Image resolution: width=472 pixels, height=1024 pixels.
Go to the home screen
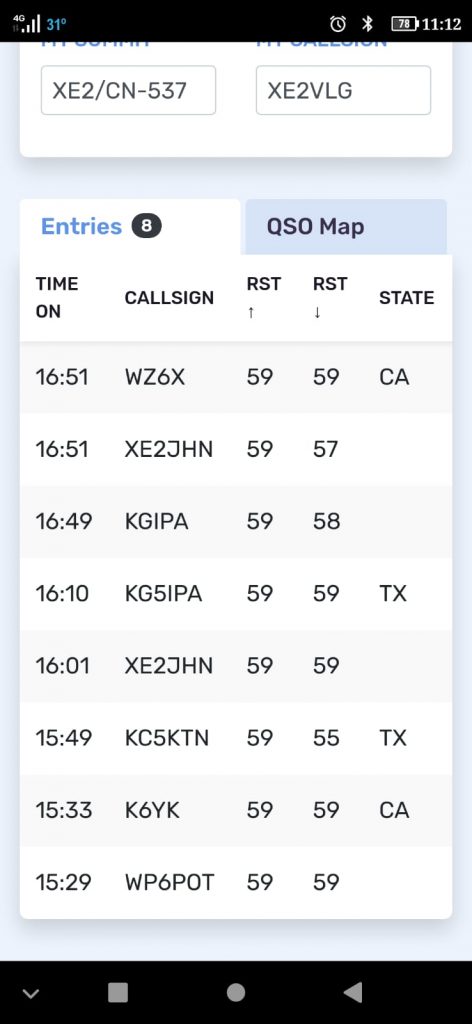(x=236, y=993)
